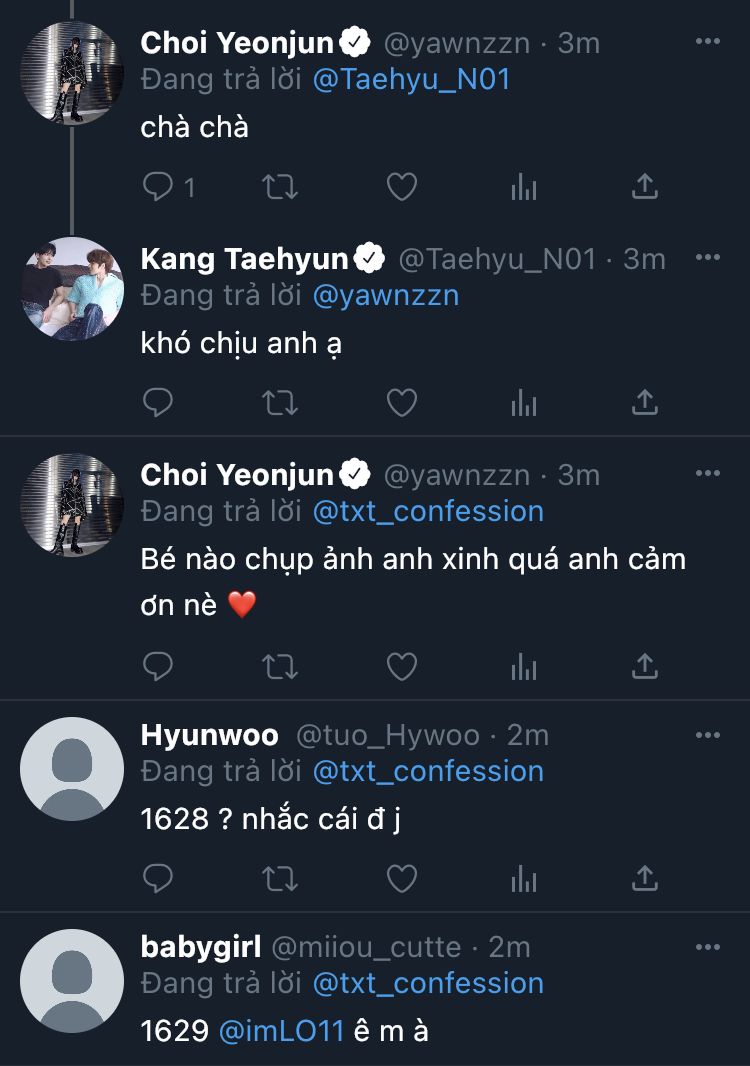Image resolution: width=750 pixels, height=1066 pixels.
Task: Open @txt_confession link in Hyunwoo's reply
Action: [428, 772]
